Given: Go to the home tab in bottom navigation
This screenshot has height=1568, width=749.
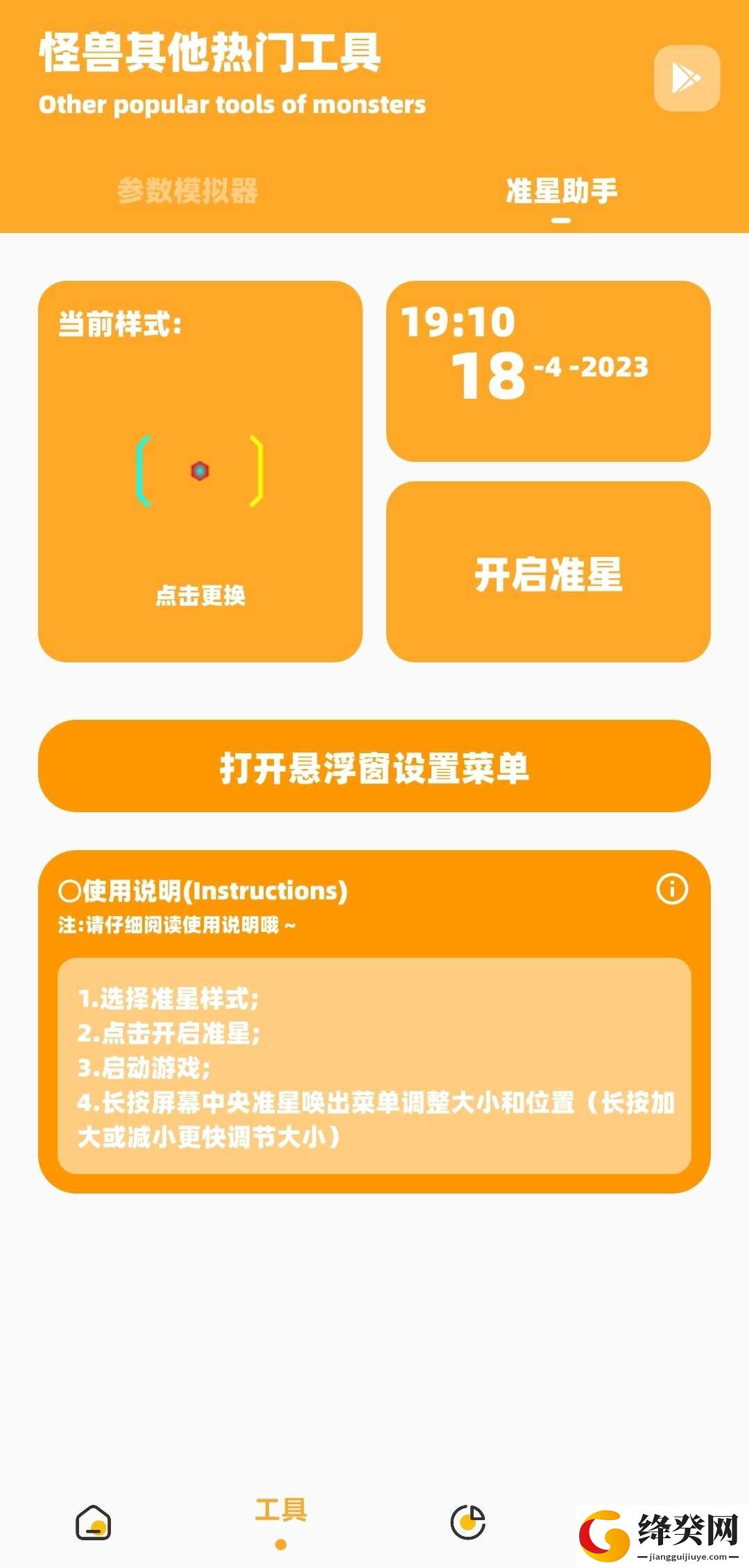Looking at the screenshot, I should pyautogui.click(x=94, y=1522).
